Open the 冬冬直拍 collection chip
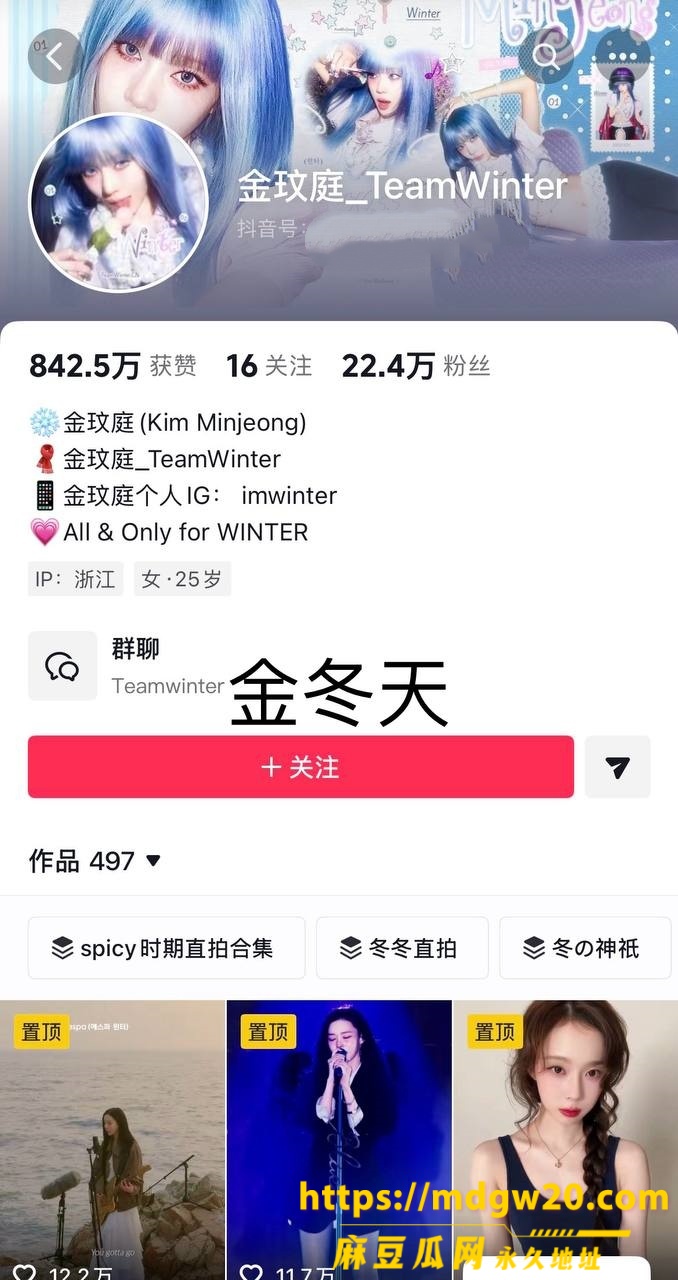The width and height of the screenshot is (678, 1280). tap(402, 948)
